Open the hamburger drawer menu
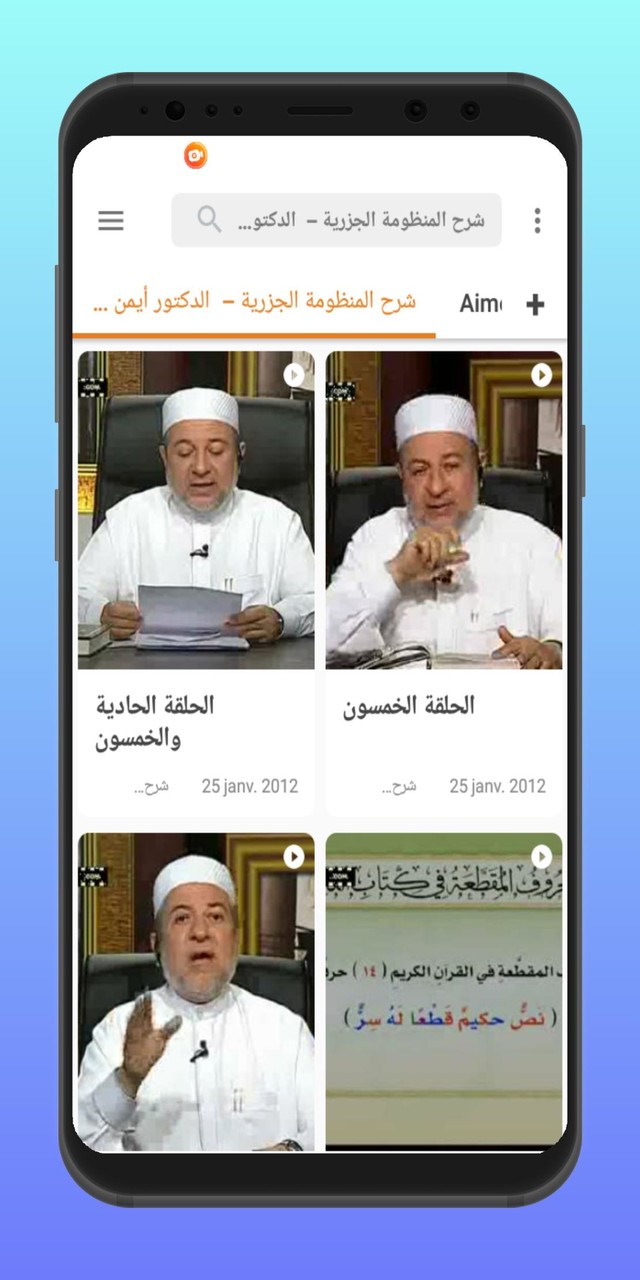 point(111,221)
